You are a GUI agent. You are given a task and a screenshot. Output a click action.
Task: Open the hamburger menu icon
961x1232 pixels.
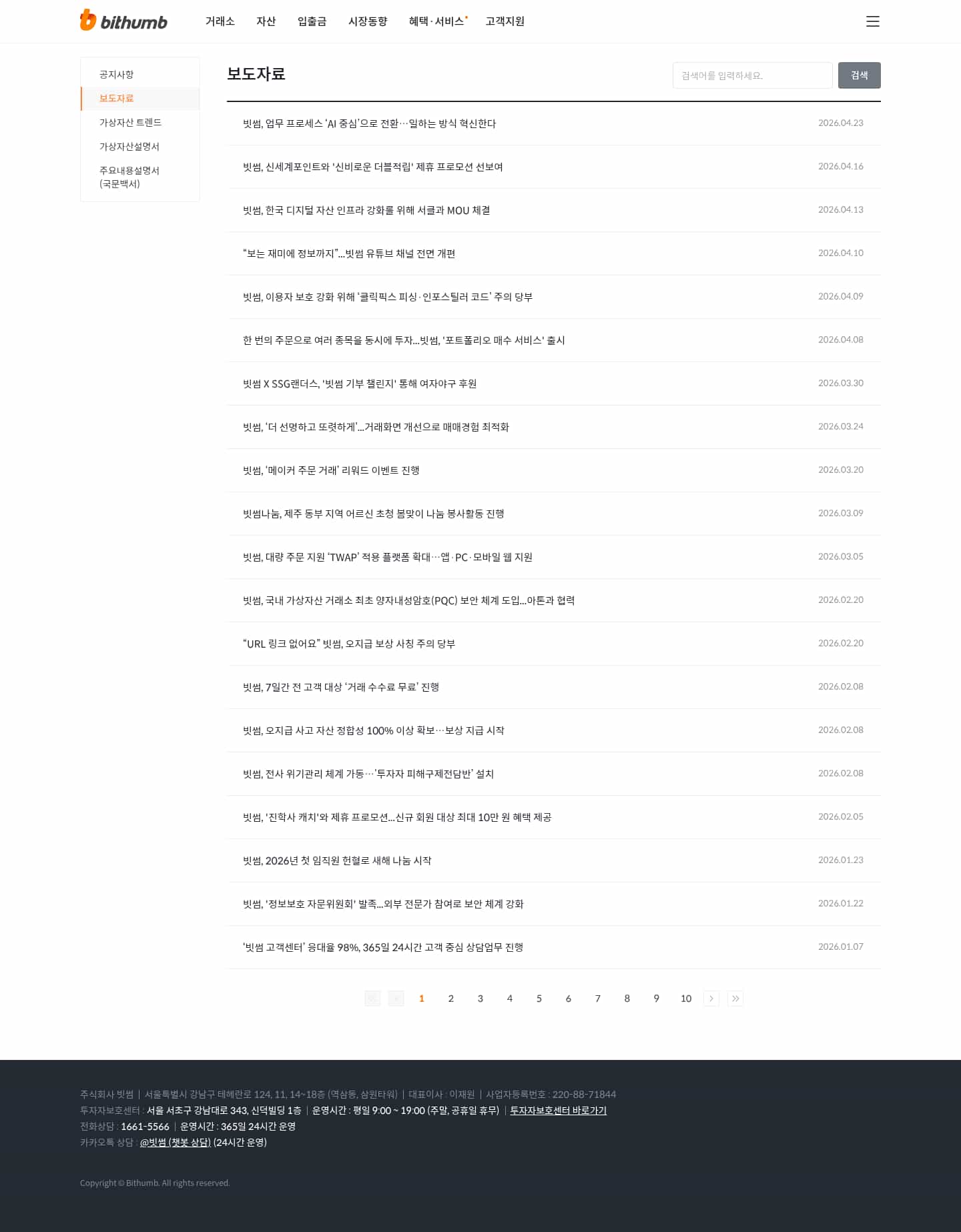(x=872, y=21)
